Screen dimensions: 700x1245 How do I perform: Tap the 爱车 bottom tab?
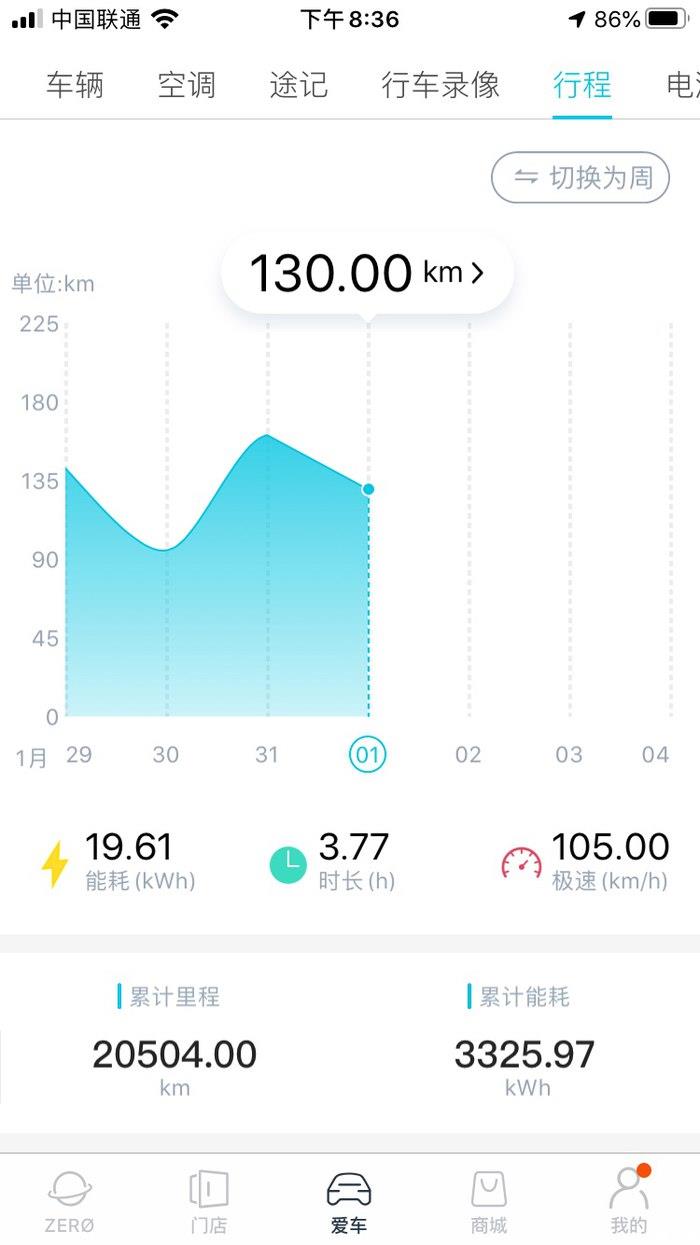349,1202
